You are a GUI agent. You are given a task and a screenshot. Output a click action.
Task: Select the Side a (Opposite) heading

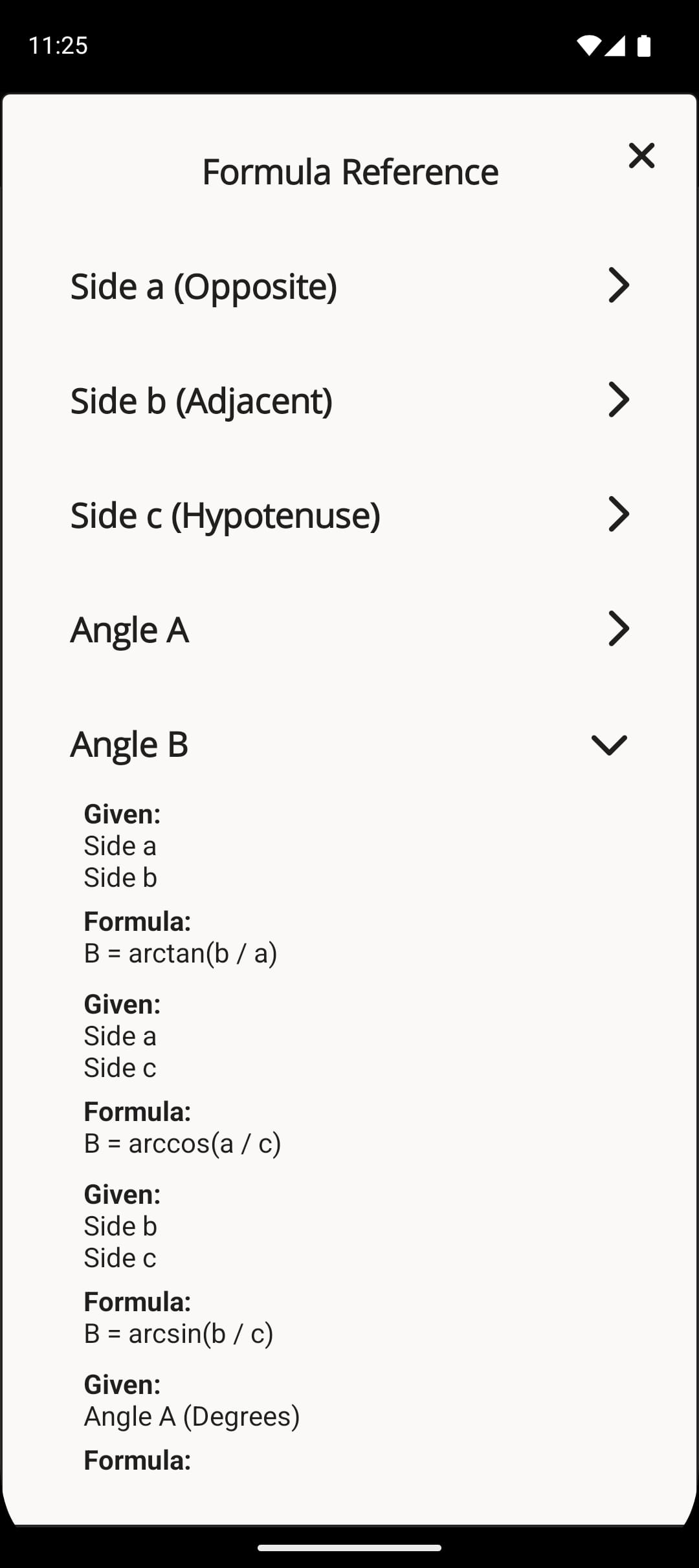point(203,286)
